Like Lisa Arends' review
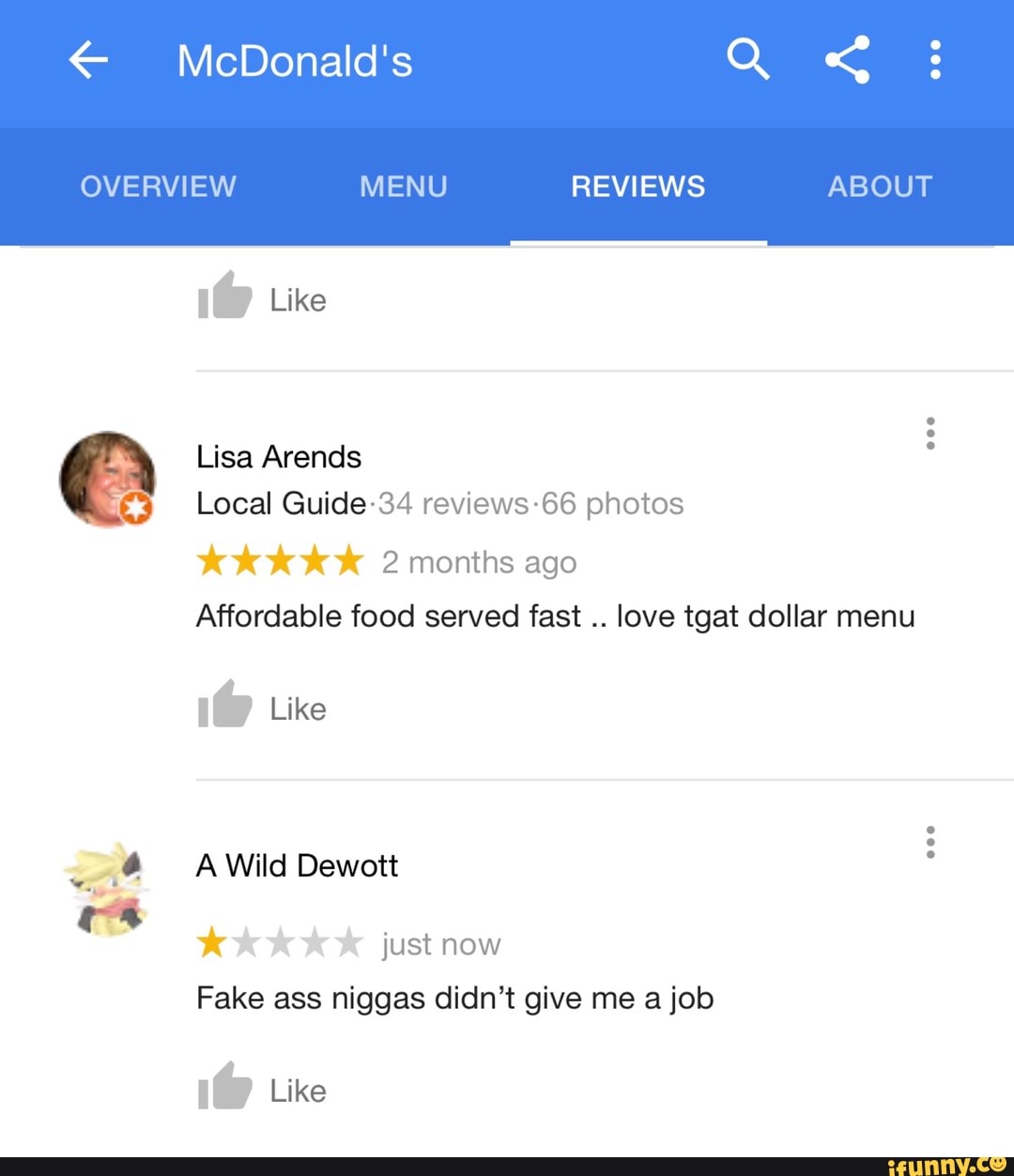 (x=261, y=707)
